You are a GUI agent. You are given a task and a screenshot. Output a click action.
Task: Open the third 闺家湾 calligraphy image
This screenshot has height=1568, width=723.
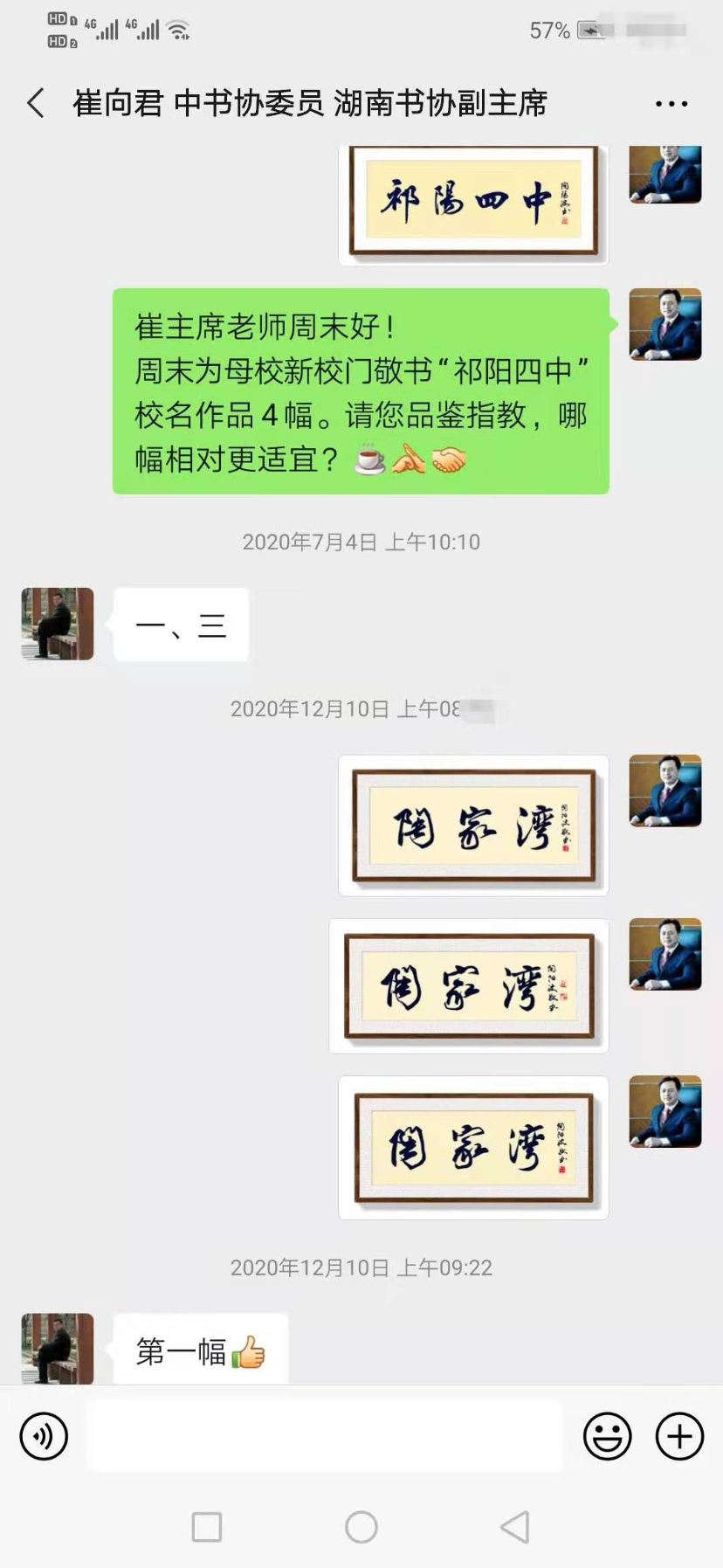coord(473,1147)
